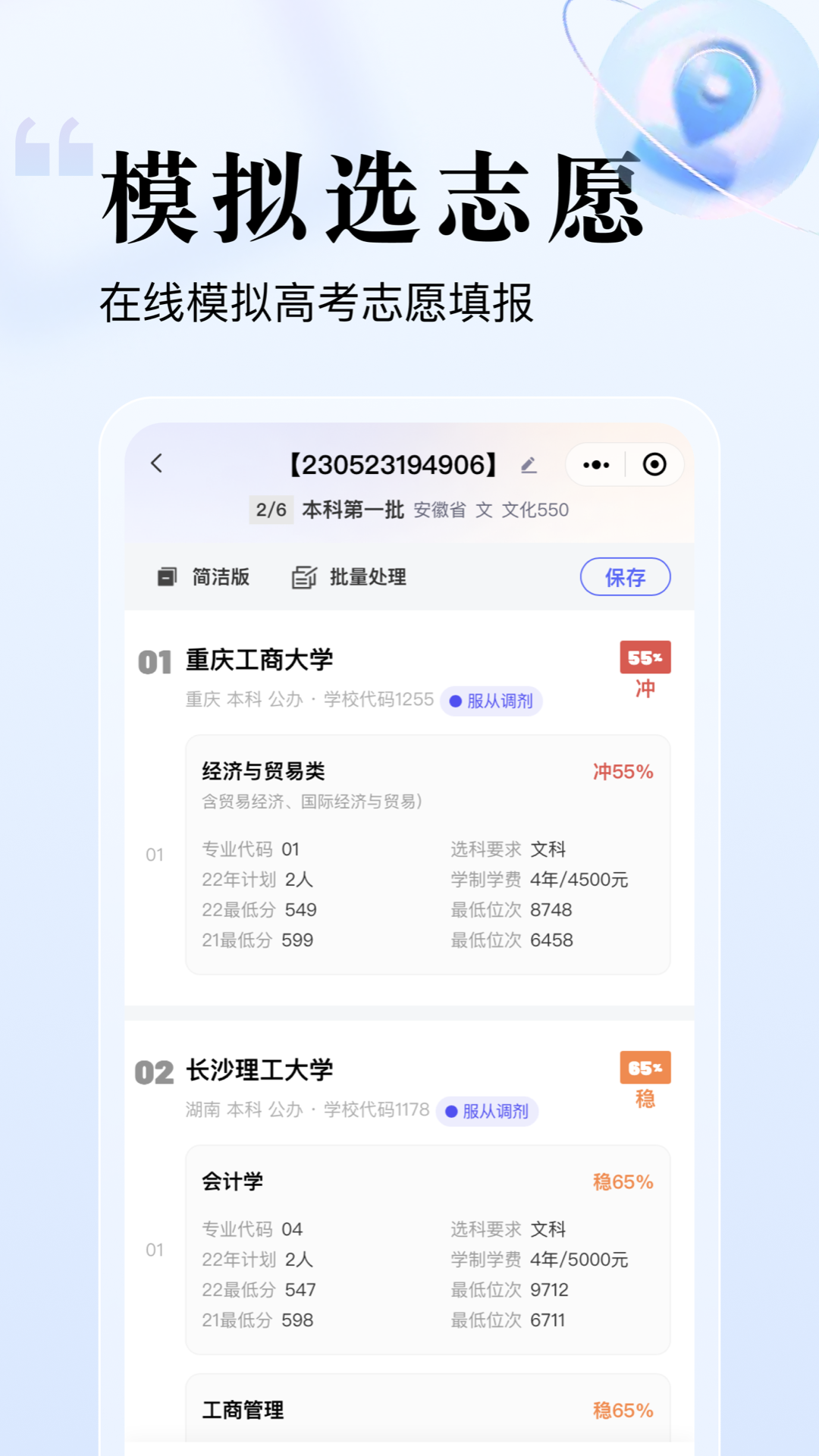Click the back arrow in the top bar
The width and height of the screenshot is (819, 1456).
(x=157, y=464)
